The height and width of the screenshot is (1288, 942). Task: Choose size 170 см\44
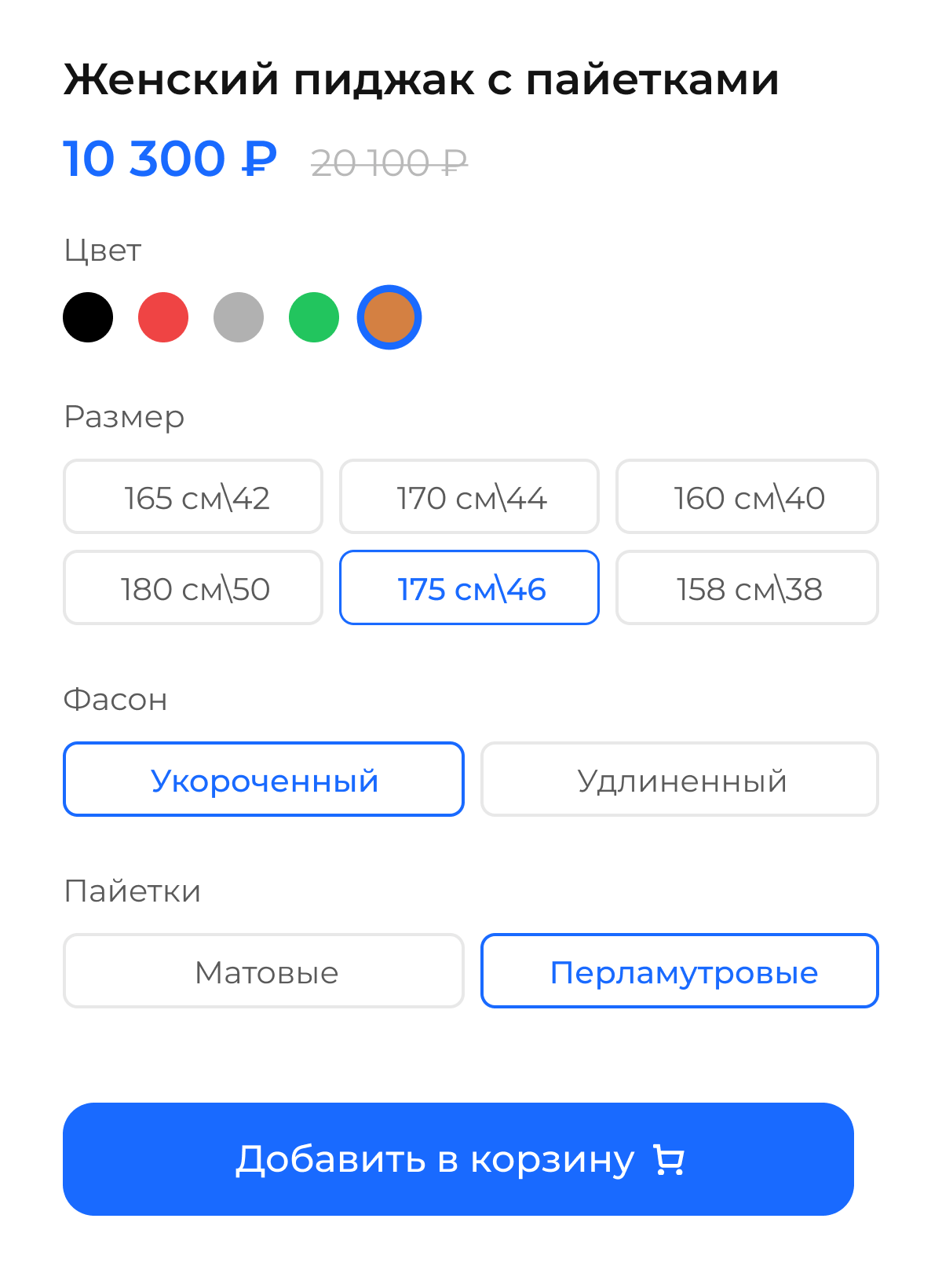469,497
